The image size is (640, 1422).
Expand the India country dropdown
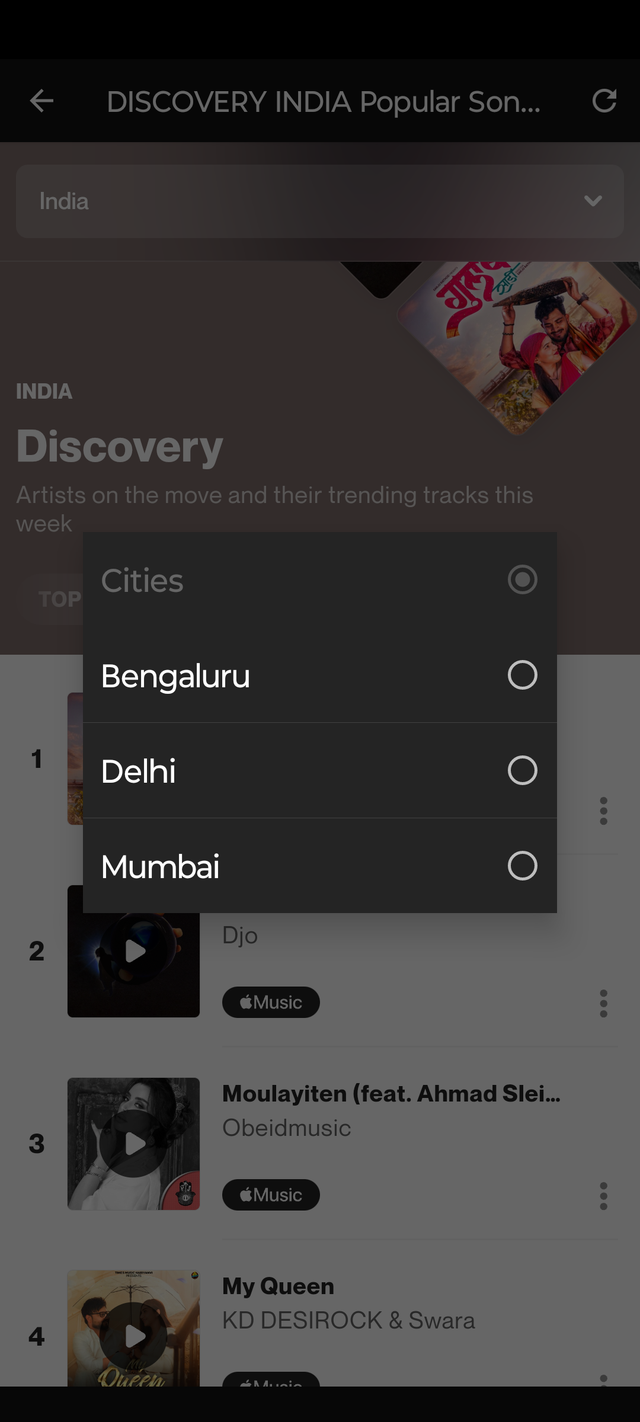click(x=320, y=201)
